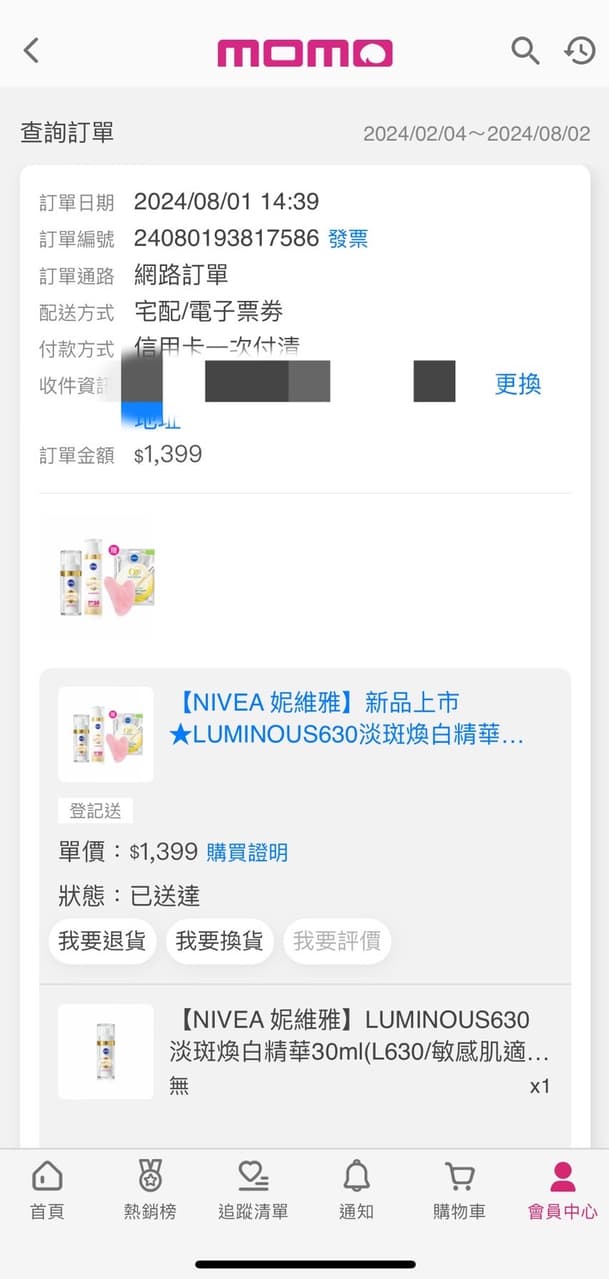Go back using the top-left arrow
Viewport: 609px width, 1279px height.
click(x=32, y=50)
